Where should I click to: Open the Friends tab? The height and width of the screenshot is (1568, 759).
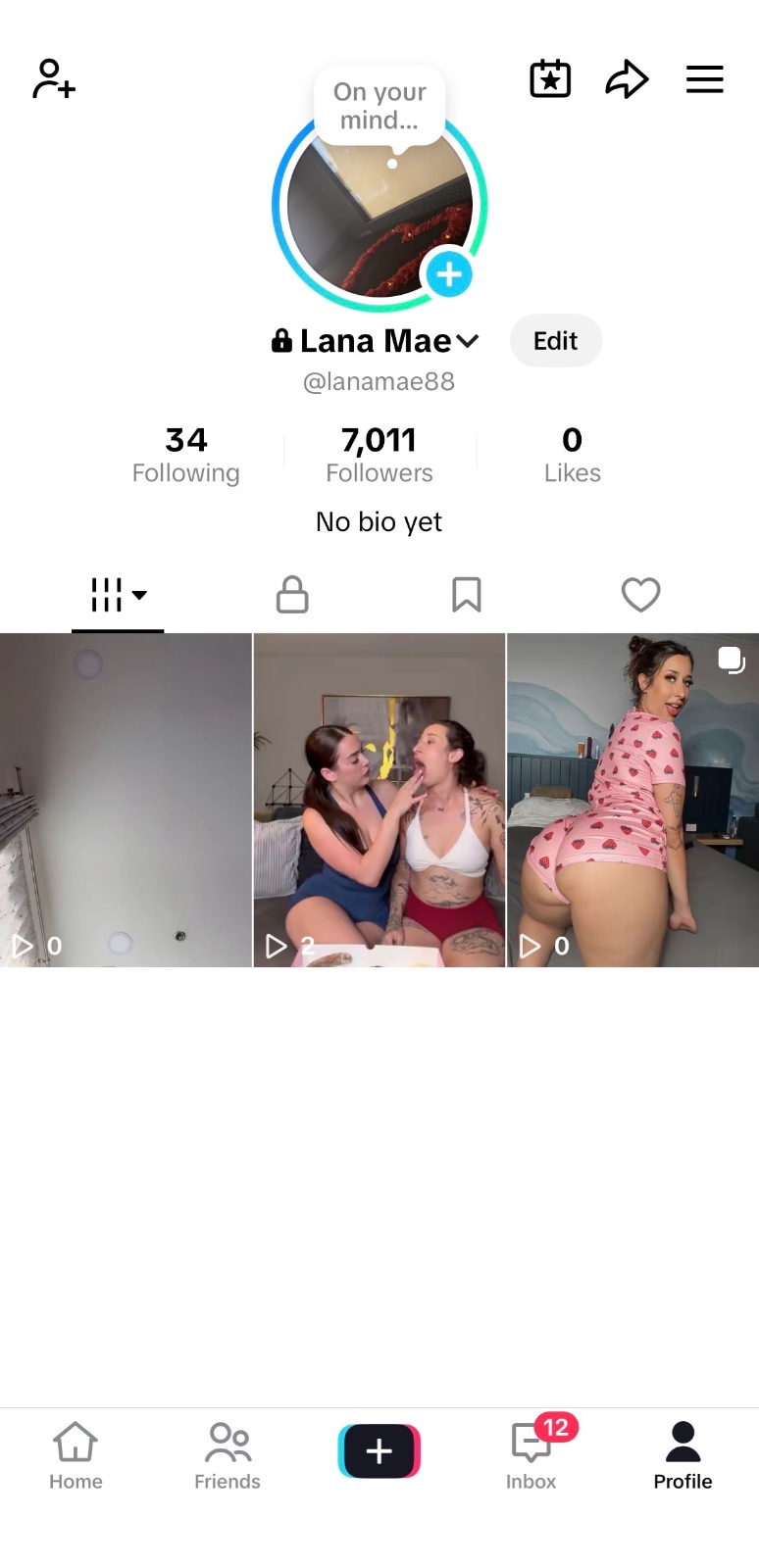(x=228, y=1455)
